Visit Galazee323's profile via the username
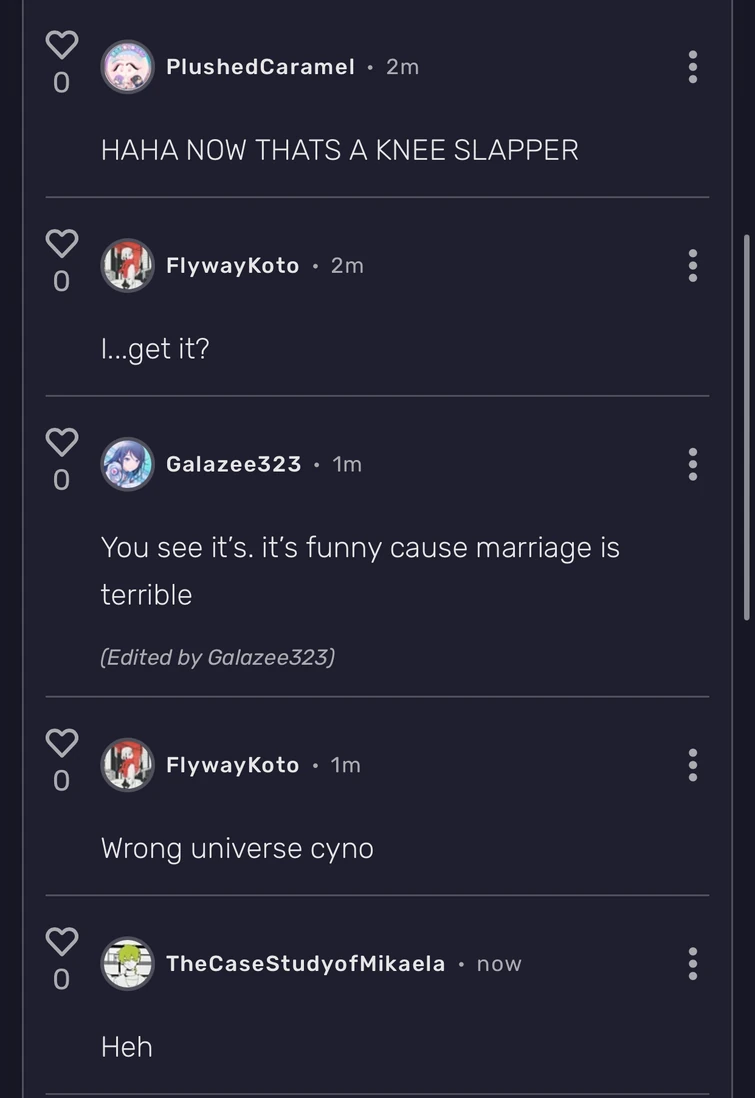This screenshot has width=755, height=1098. click(234, 464)
